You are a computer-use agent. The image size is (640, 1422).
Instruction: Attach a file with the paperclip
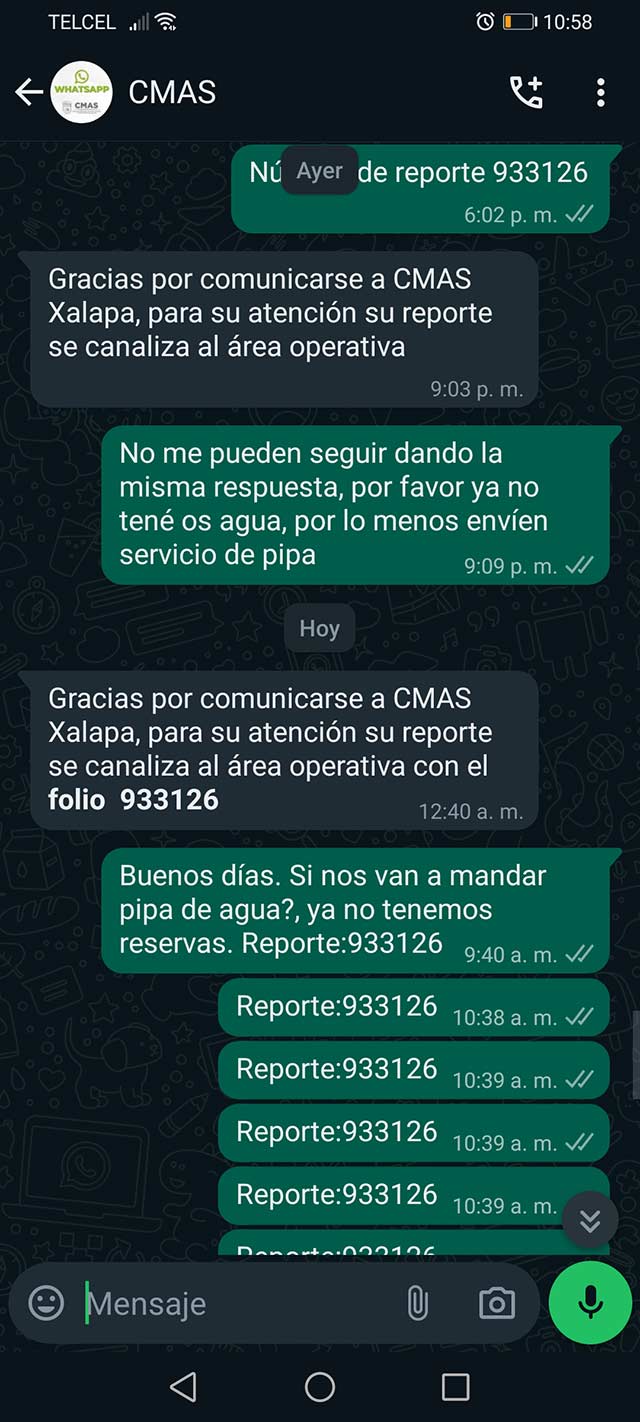coord(417,1303)
